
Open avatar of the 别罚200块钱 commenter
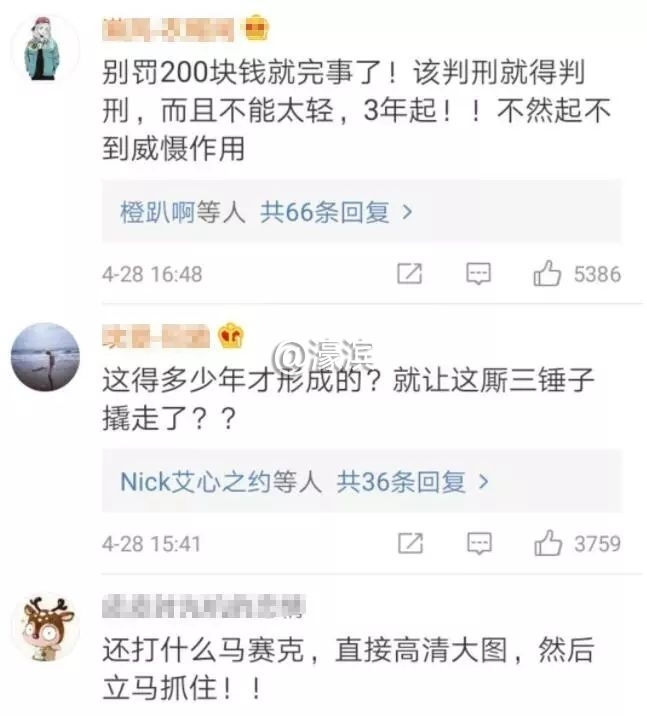(44, 49)
